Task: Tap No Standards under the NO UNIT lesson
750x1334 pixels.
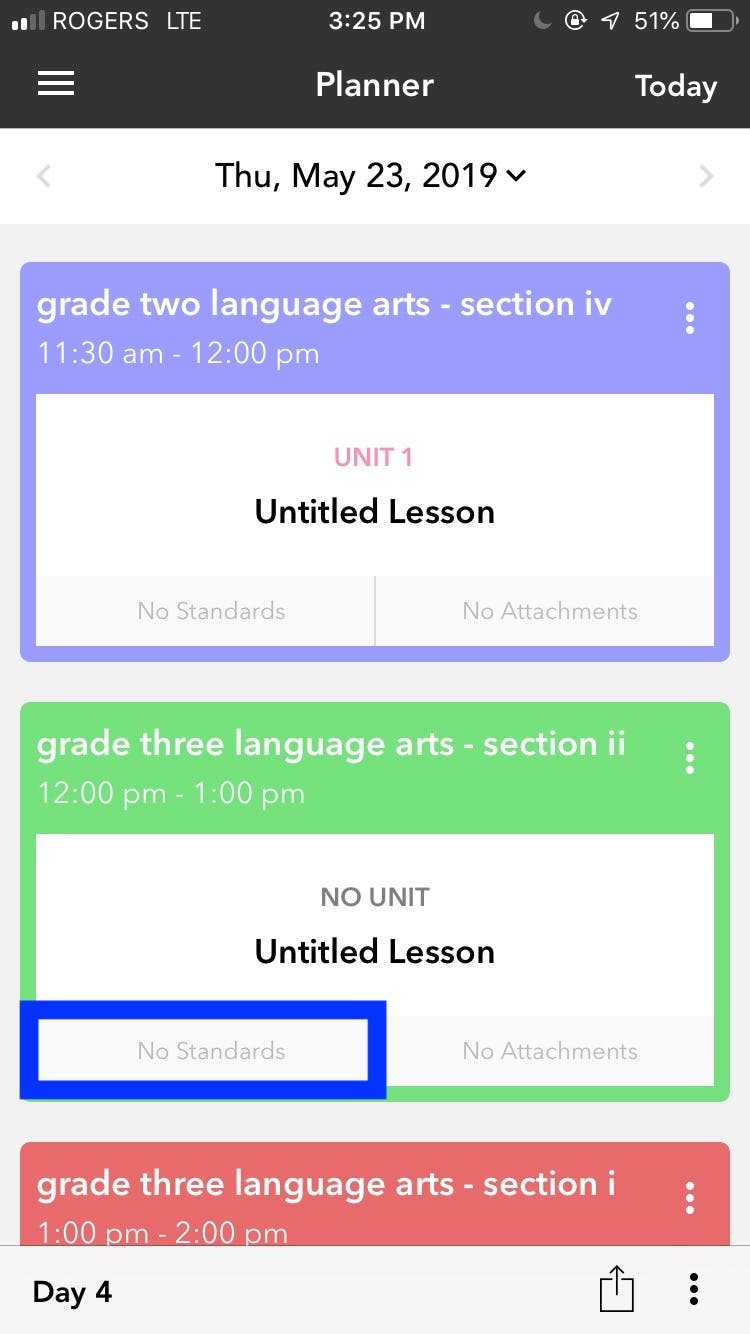Action: (x=211, y=1051)
